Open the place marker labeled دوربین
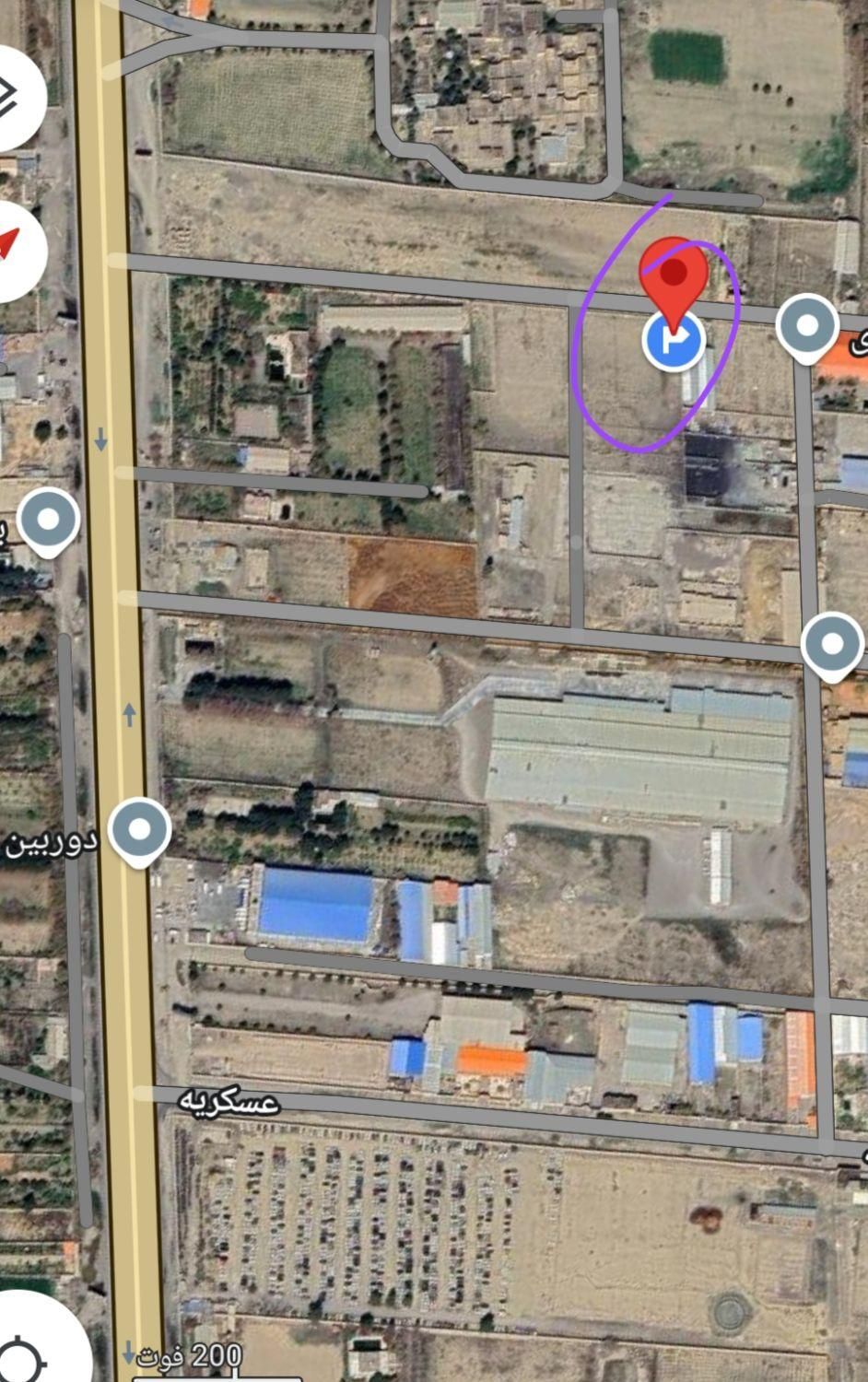This screenshot has height=1382, width=868. [140, 829]
